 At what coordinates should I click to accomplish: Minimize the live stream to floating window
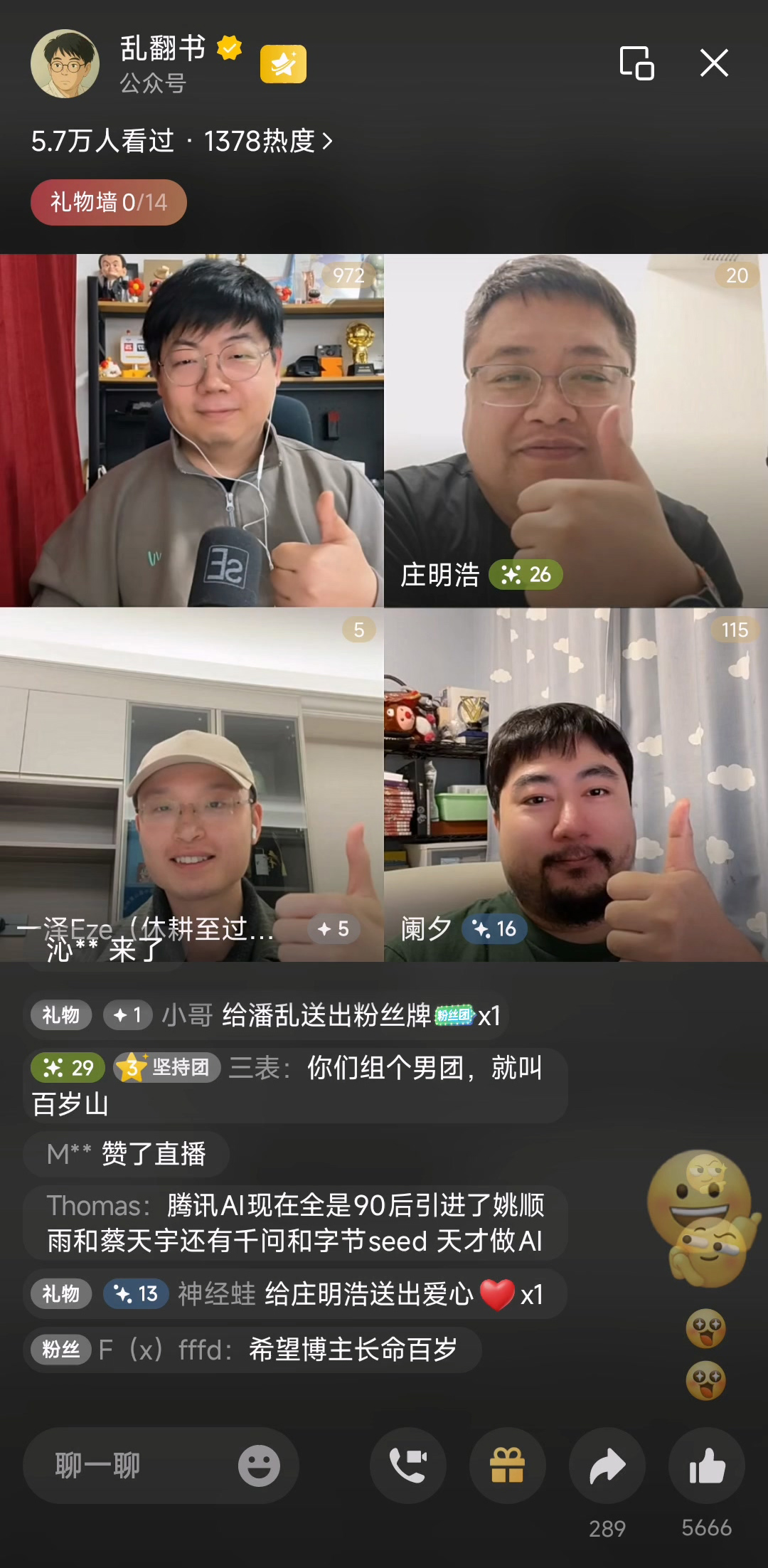[x=636, y=63]
